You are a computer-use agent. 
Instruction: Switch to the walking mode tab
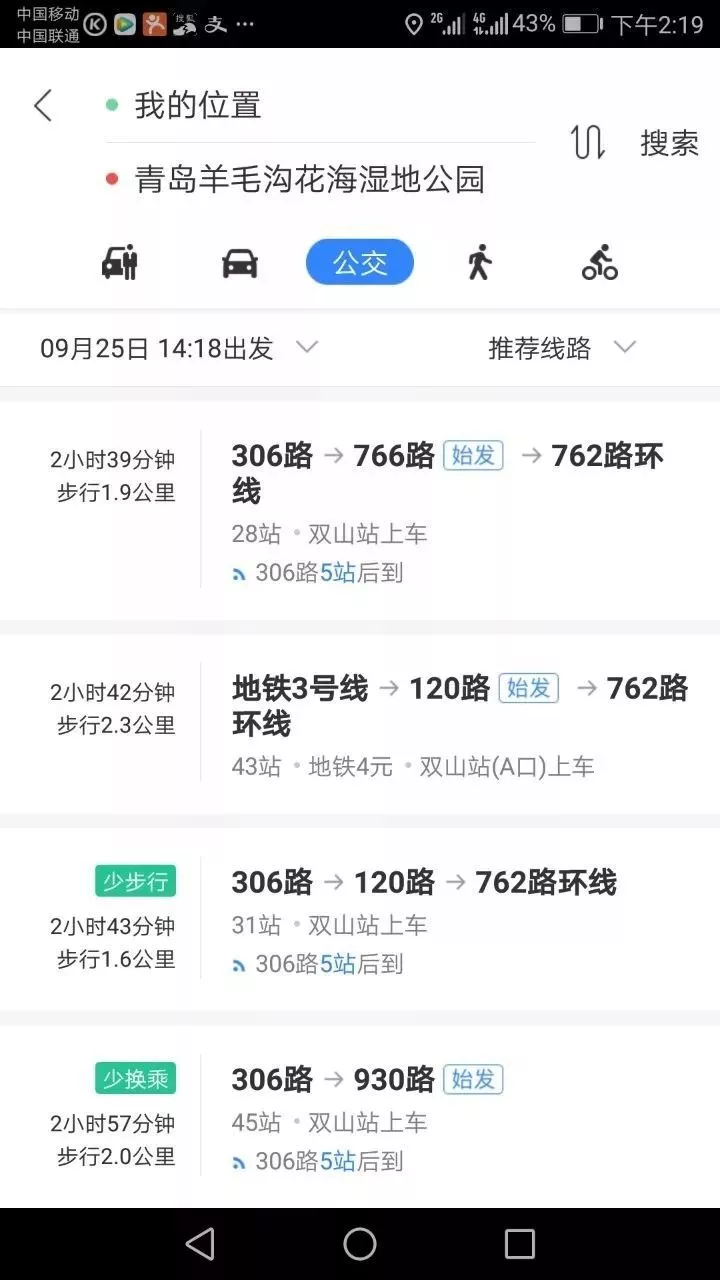tap(480, 263)
